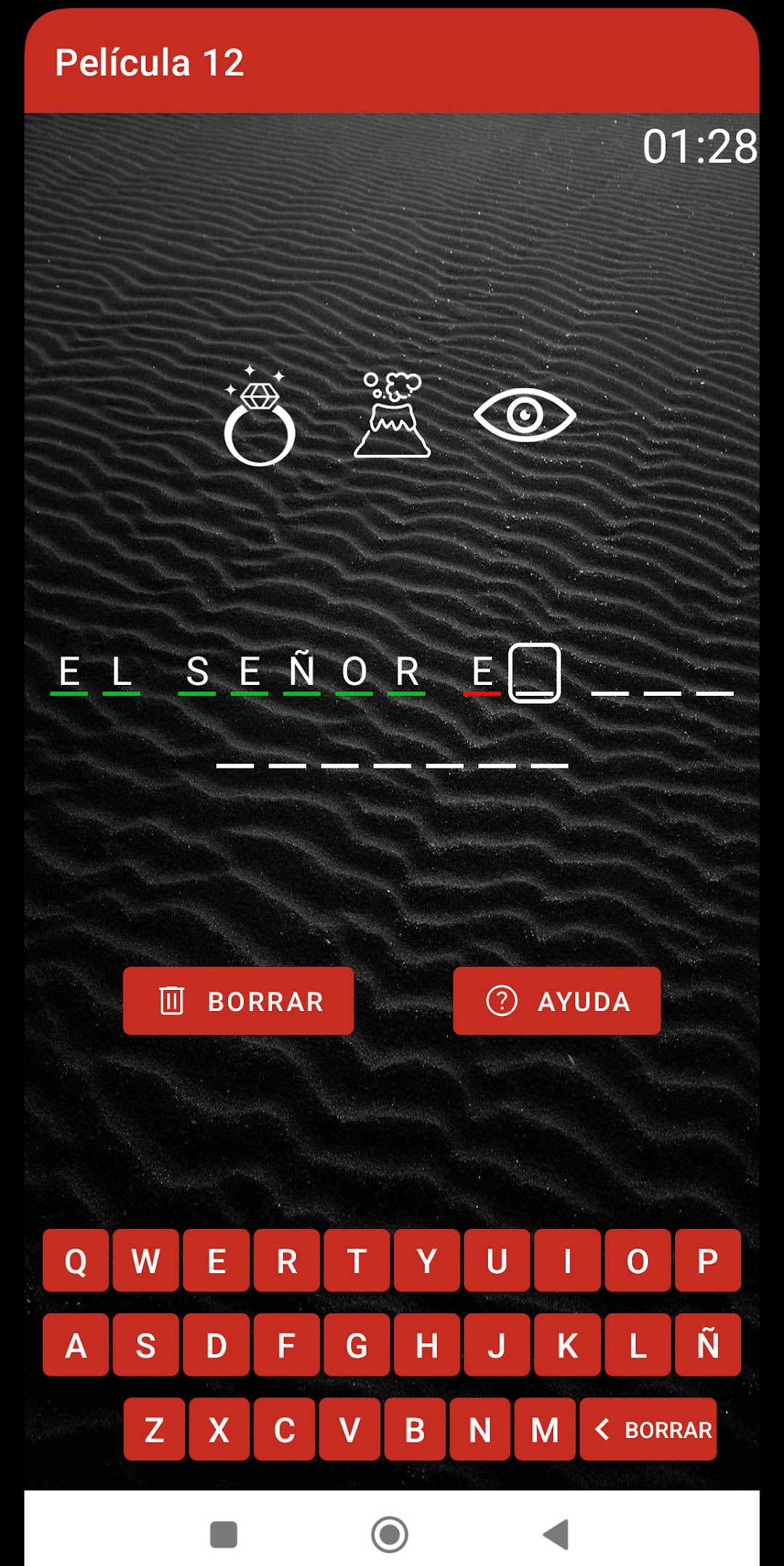Select the Ñ key
The width and height of the screenshot is (784, 1566).
pyautogui.click(x=708, y=1345)
